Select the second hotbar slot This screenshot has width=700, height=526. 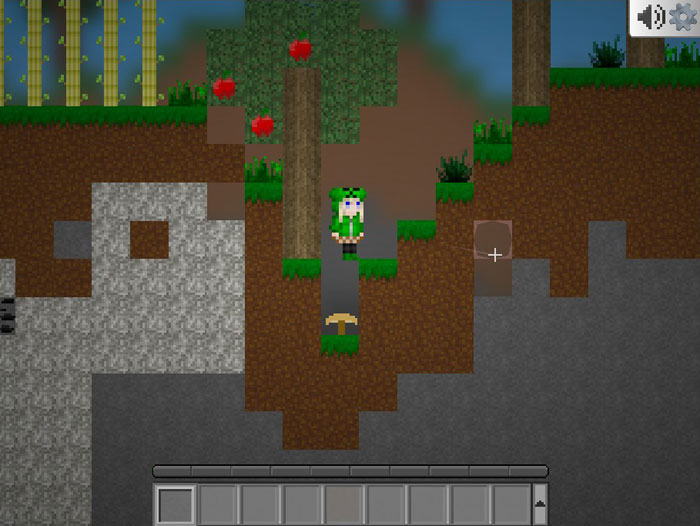click(218, 504)
